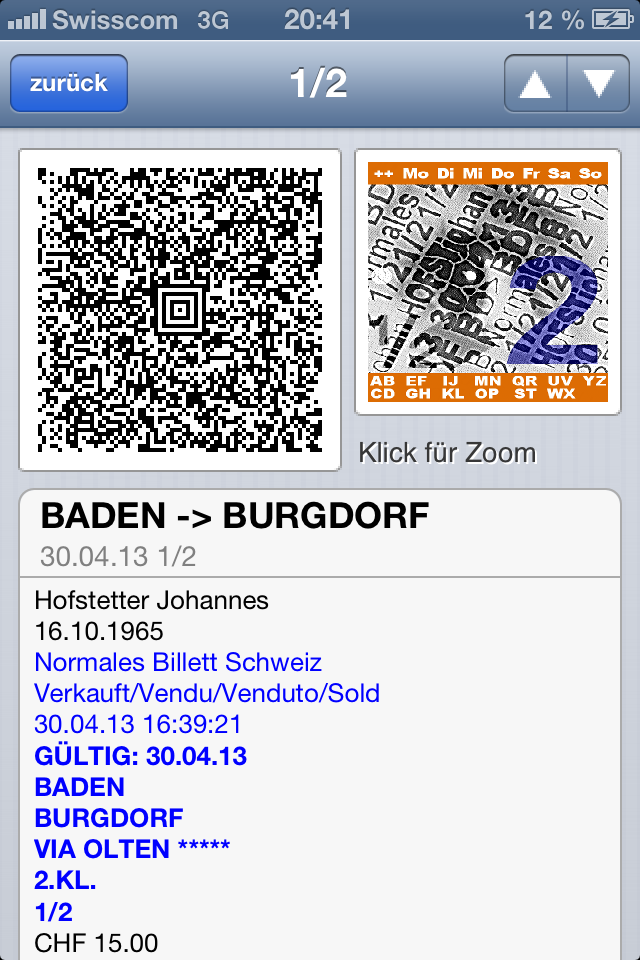This screenshot has height=960, width=640.
Task: Go to next ticket with down arrow
Action: [x=598, y=84]
